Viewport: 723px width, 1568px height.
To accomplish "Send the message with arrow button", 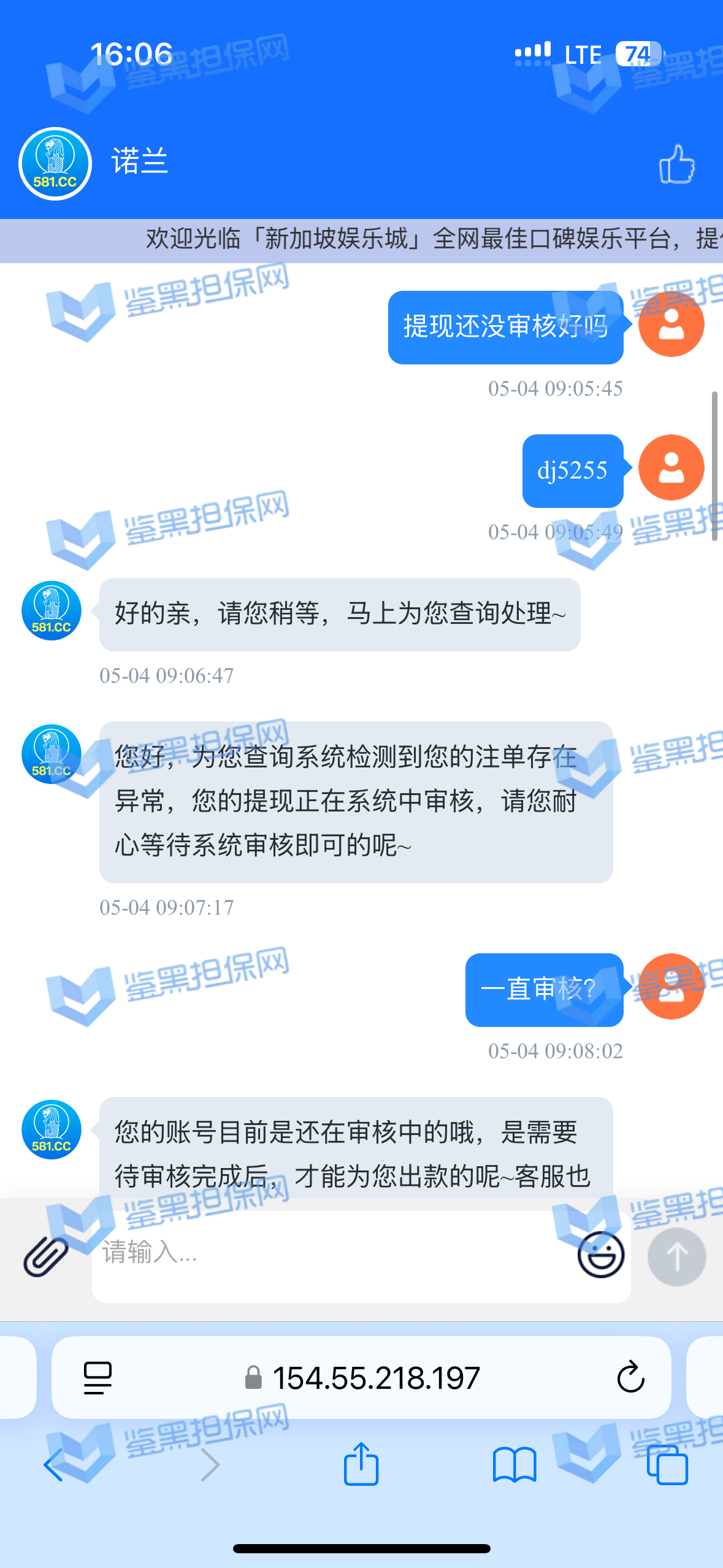I will [676, 1256].
